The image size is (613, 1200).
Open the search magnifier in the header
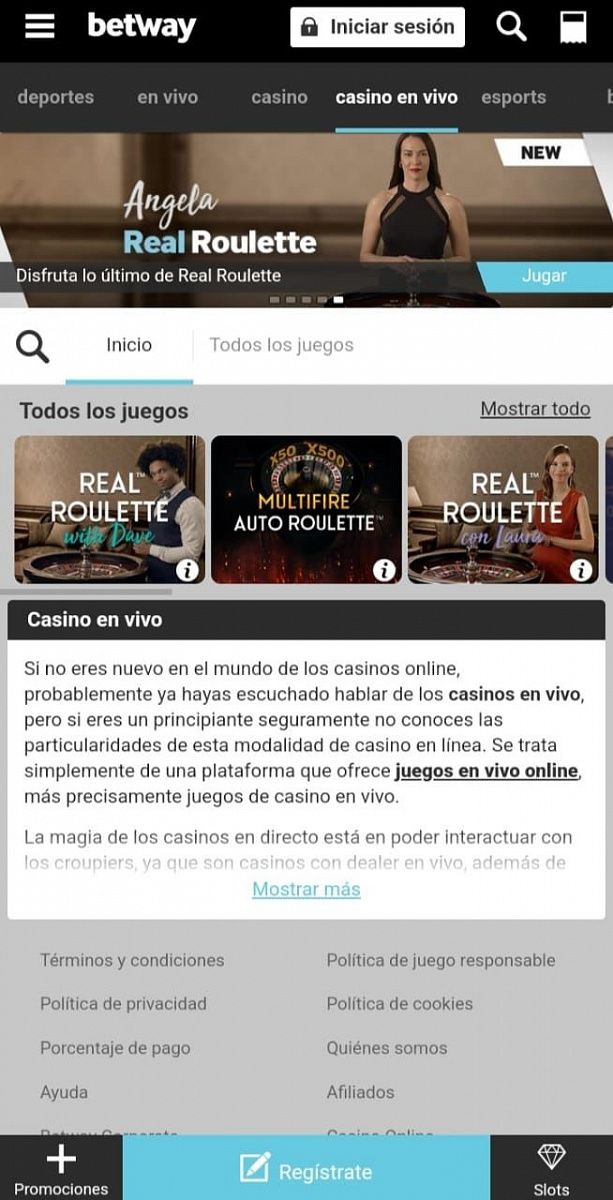pos(511,27)
